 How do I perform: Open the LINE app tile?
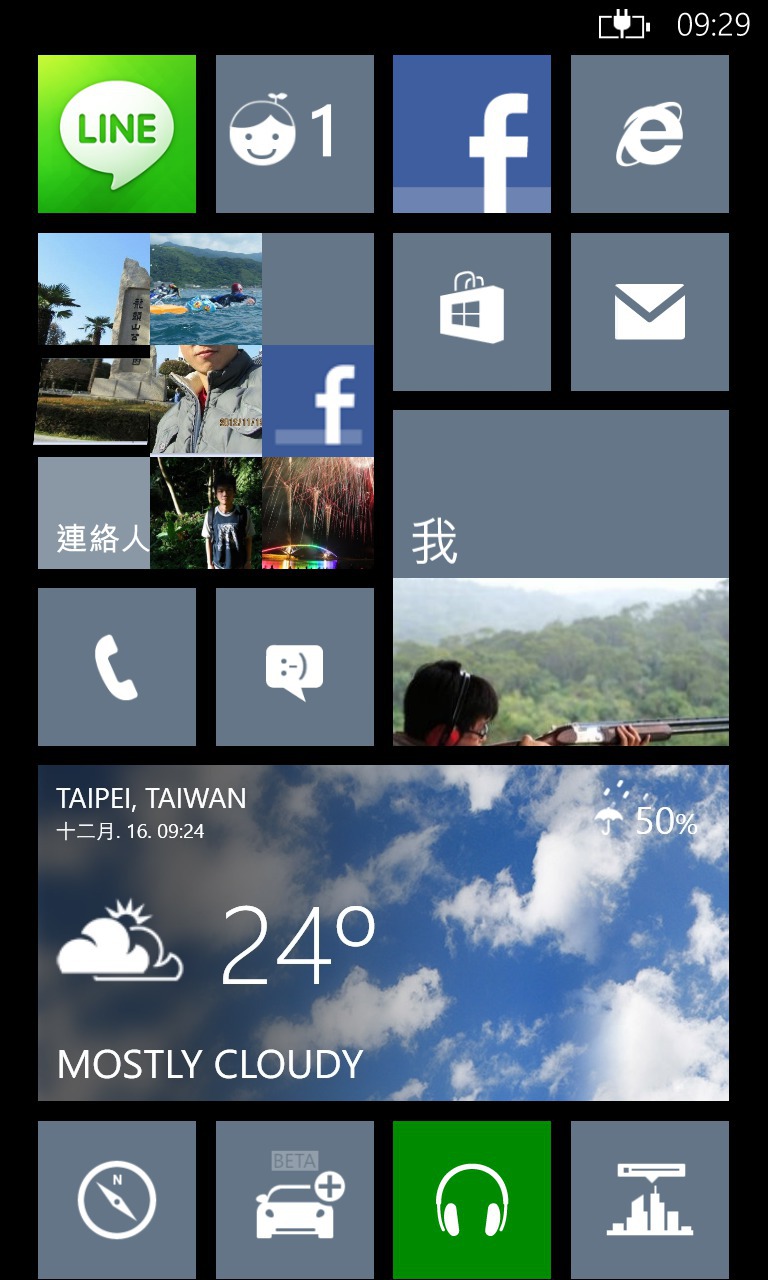point(117,134)
